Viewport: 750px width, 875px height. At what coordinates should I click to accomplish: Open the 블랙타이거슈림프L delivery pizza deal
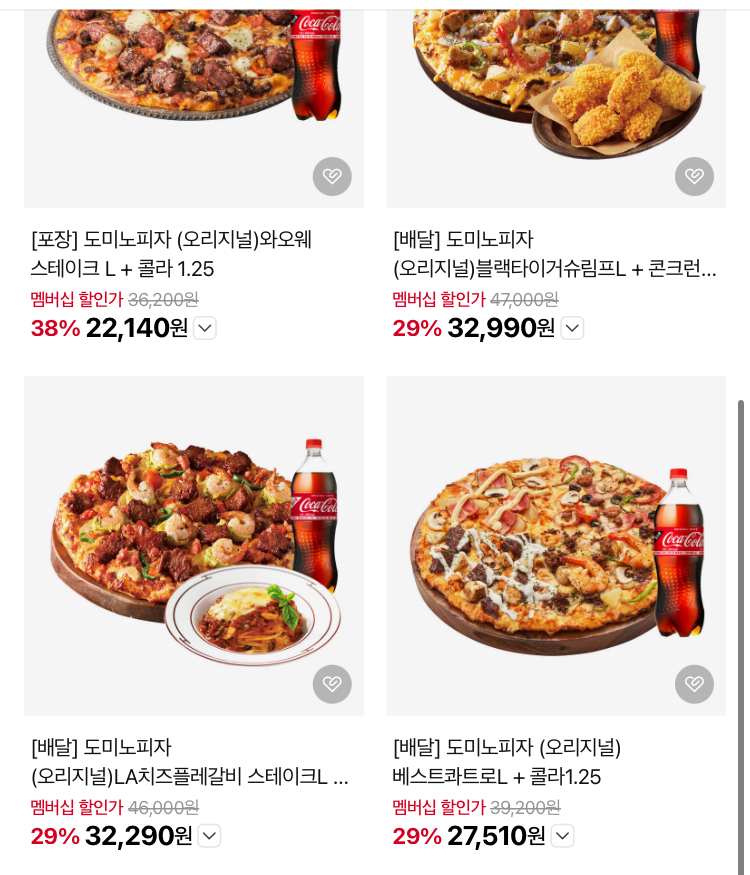coord(555,254)
